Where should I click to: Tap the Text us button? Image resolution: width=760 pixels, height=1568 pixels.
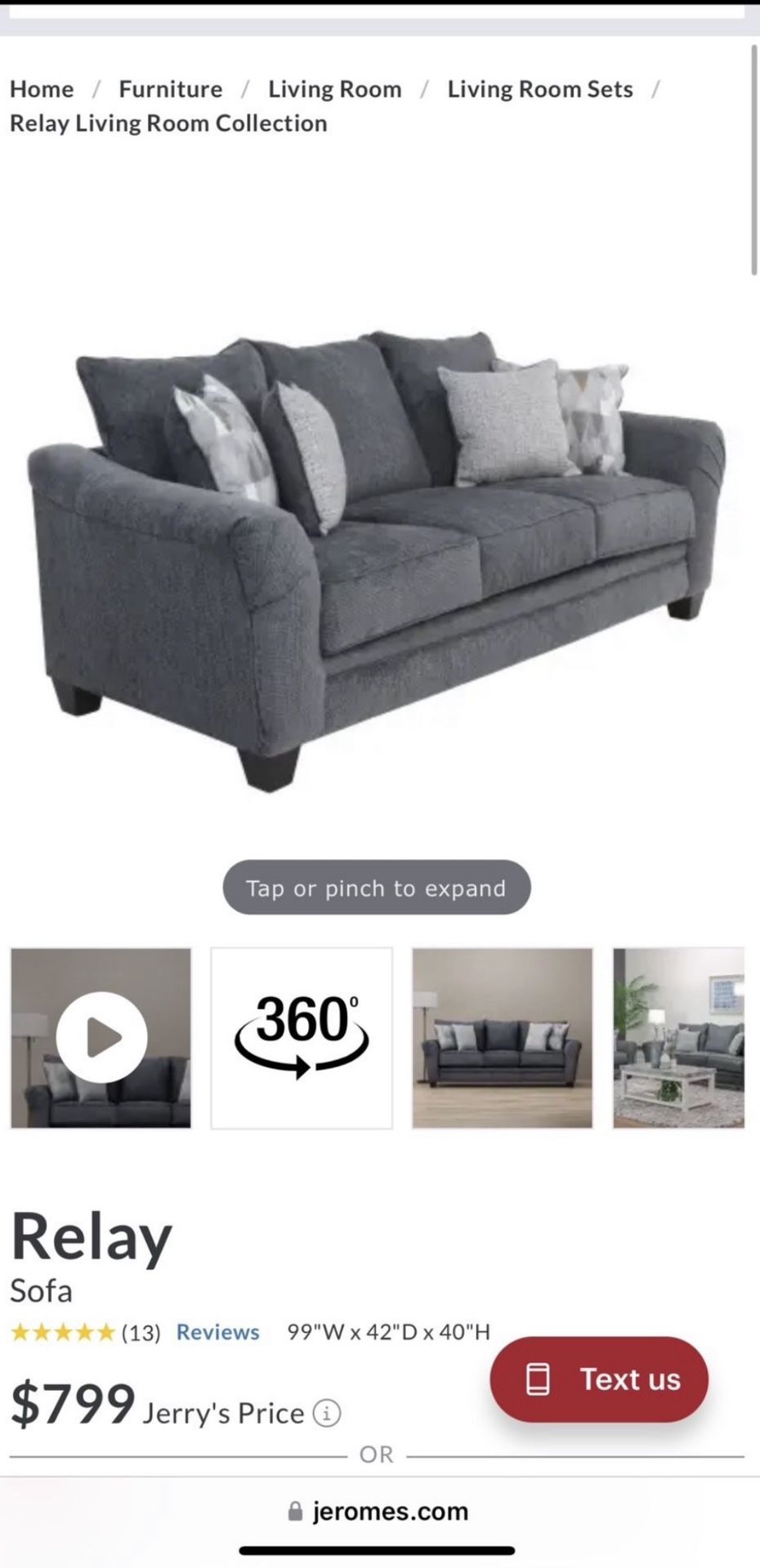[599, 1379]
